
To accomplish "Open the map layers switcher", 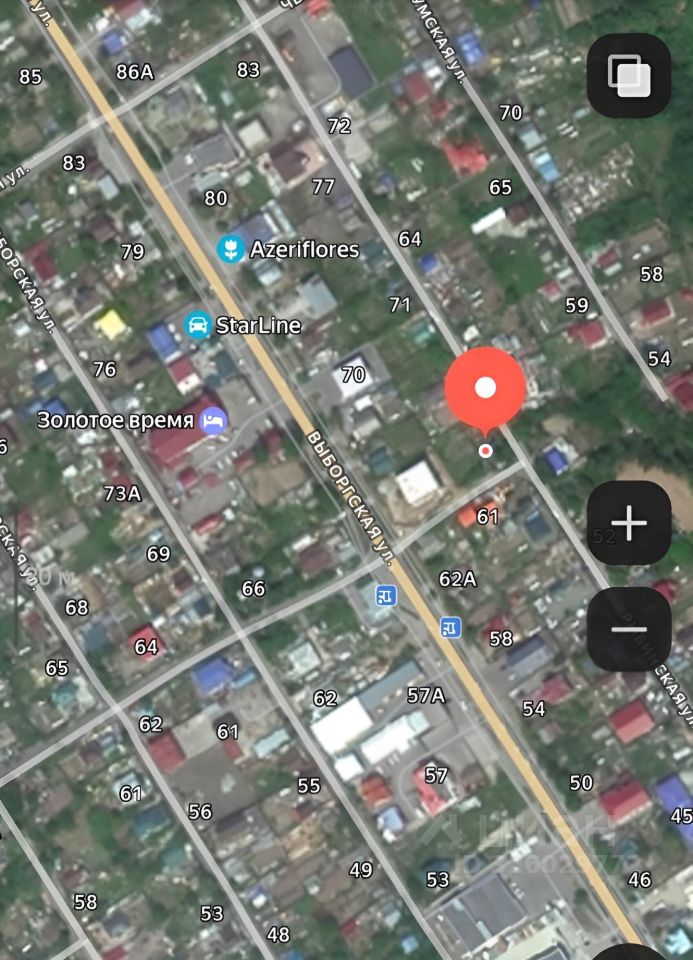I will [x=628, y=75].
